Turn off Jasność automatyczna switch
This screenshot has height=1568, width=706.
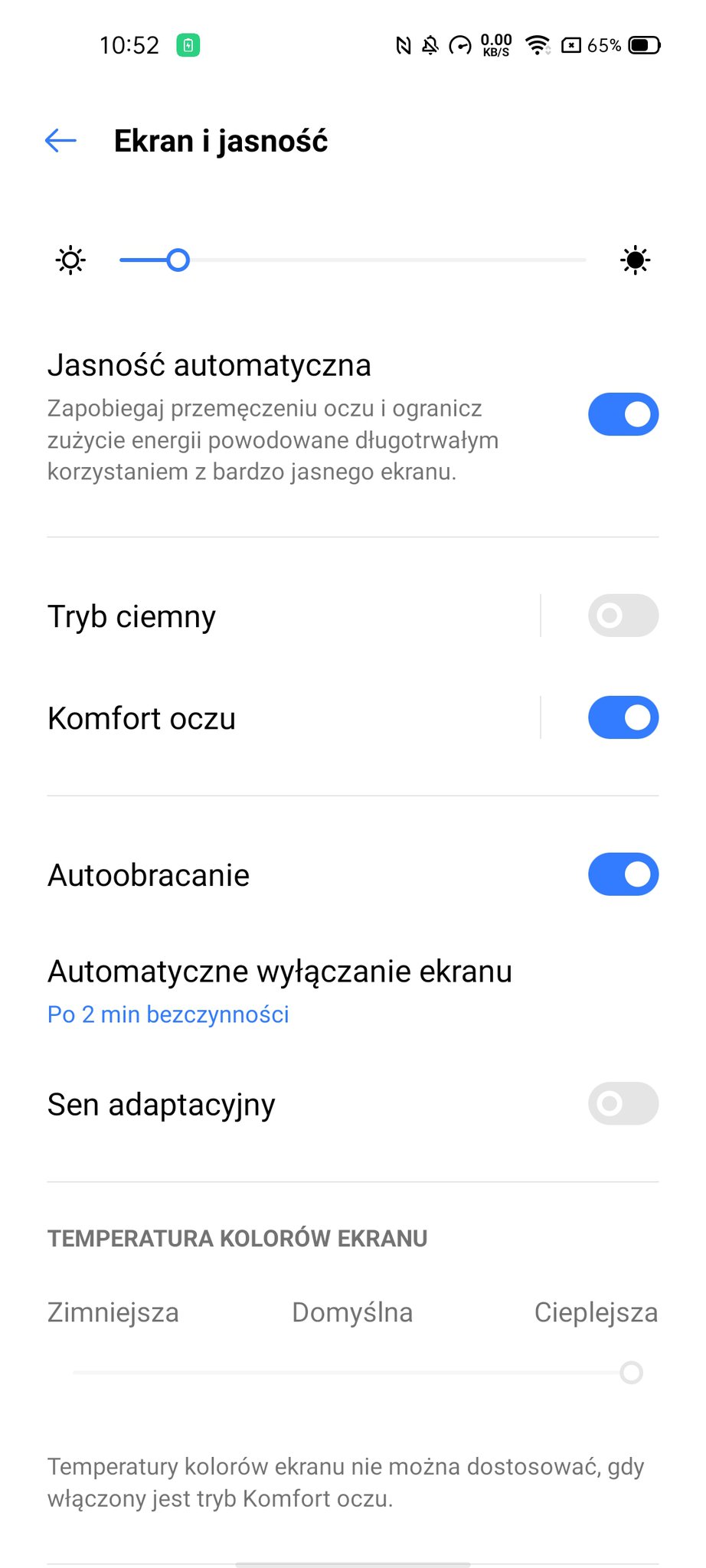coord(623,414)
